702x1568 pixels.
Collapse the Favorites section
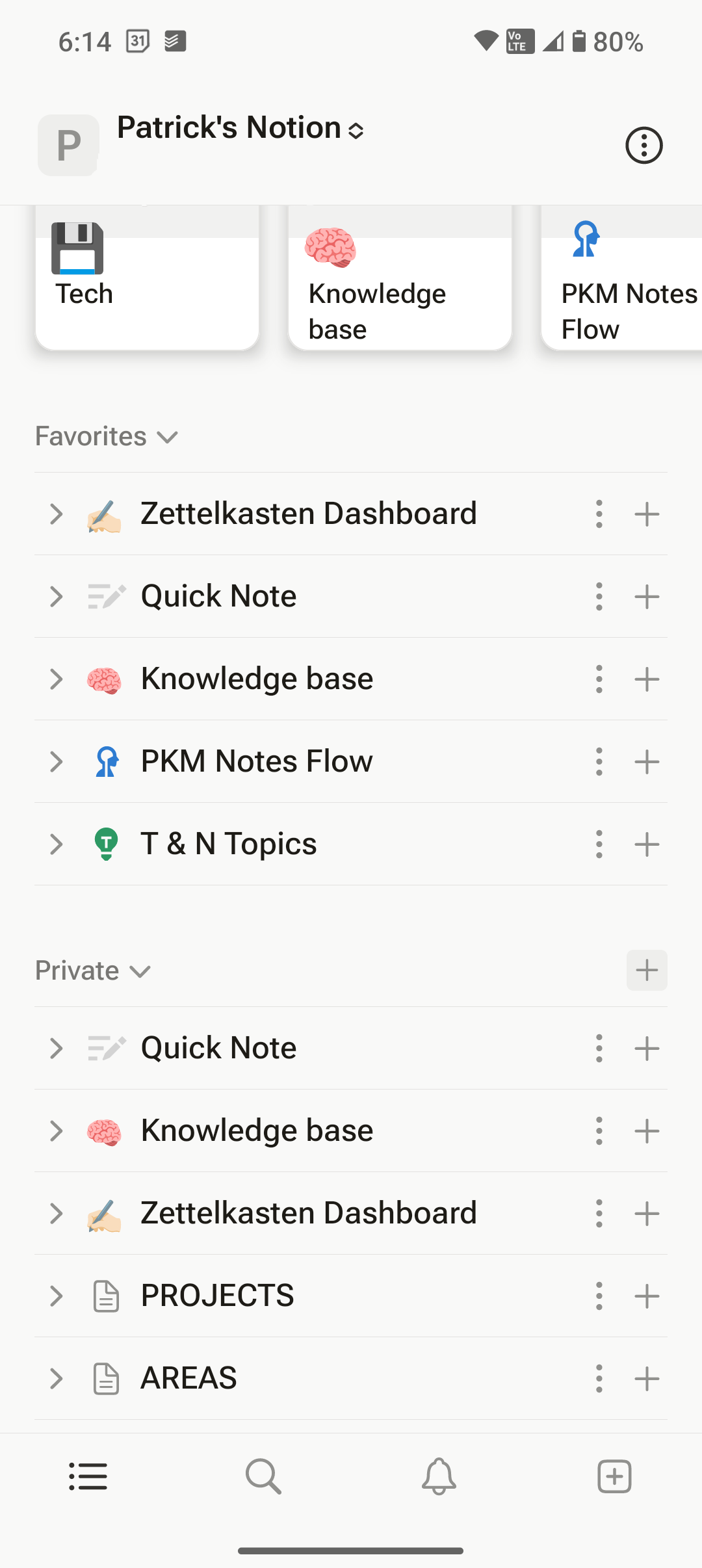(168, 437)
